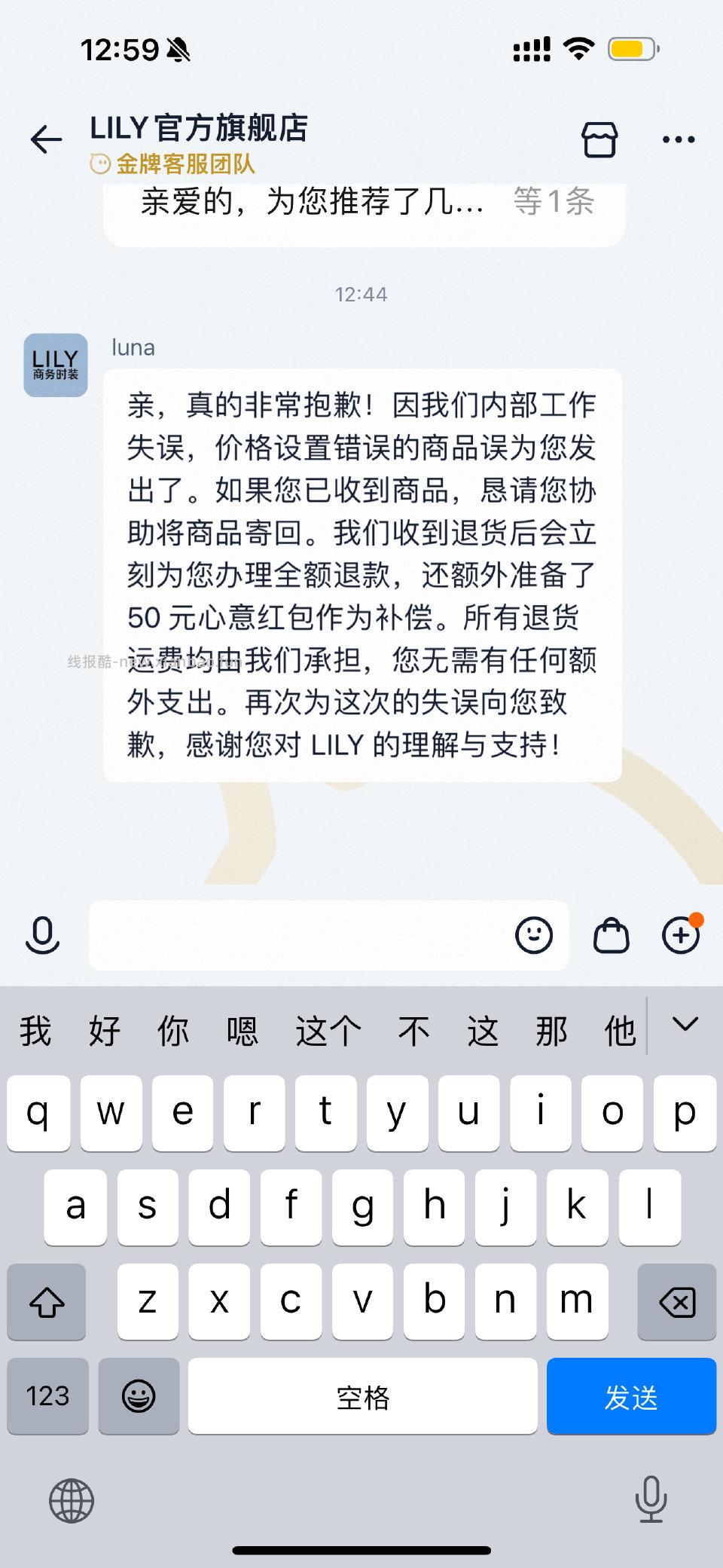Tap the plus icon with red dot for attachments
This screenshot has width=723, height=1568.
[x=680, y=936]
